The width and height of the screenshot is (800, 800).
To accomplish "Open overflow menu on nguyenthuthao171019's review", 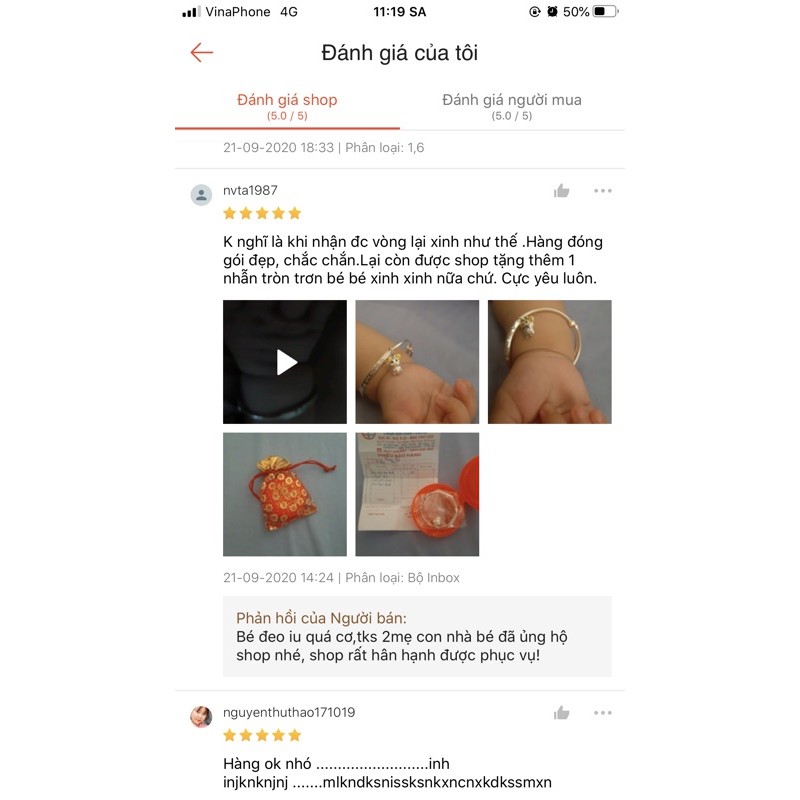I will coord(602,713).
